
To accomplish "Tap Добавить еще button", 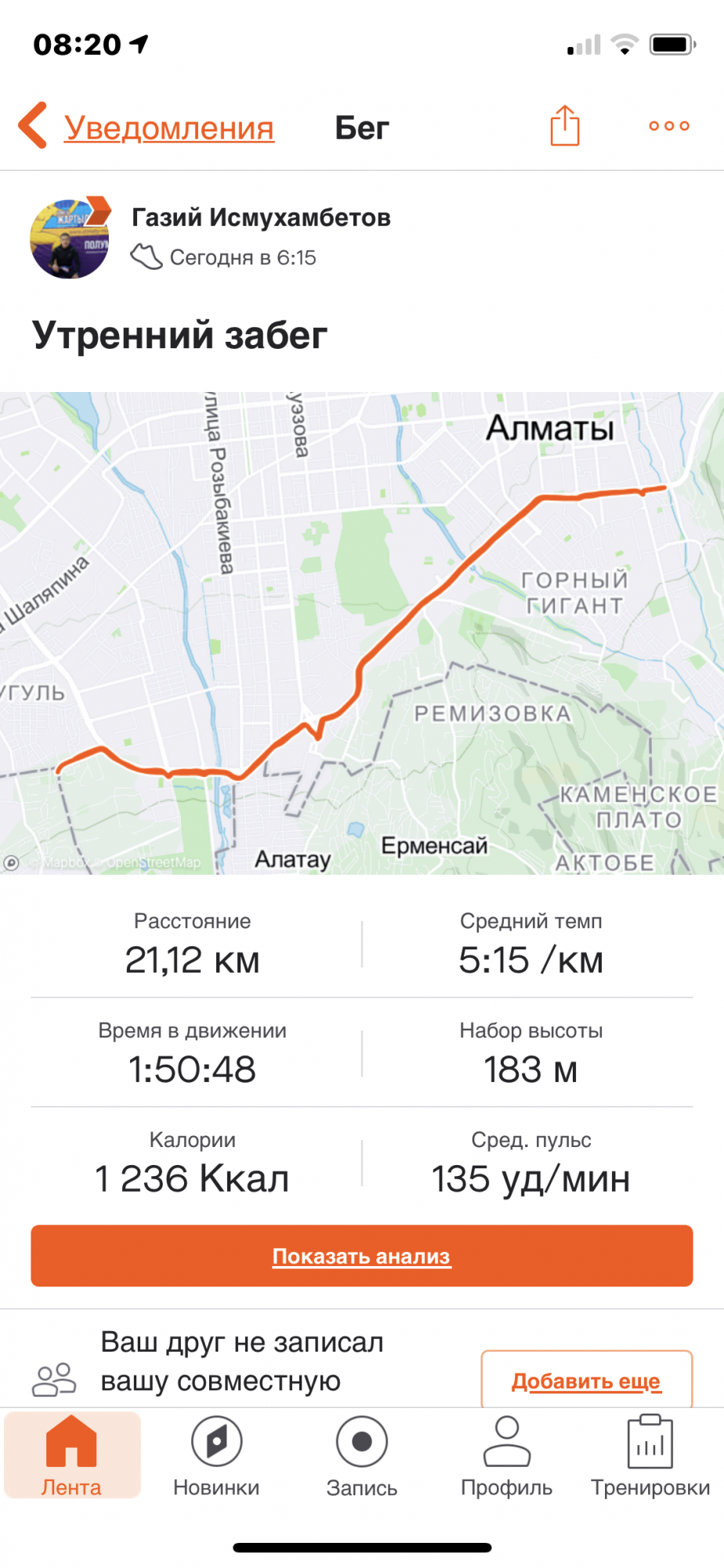I will point(586,1381).
